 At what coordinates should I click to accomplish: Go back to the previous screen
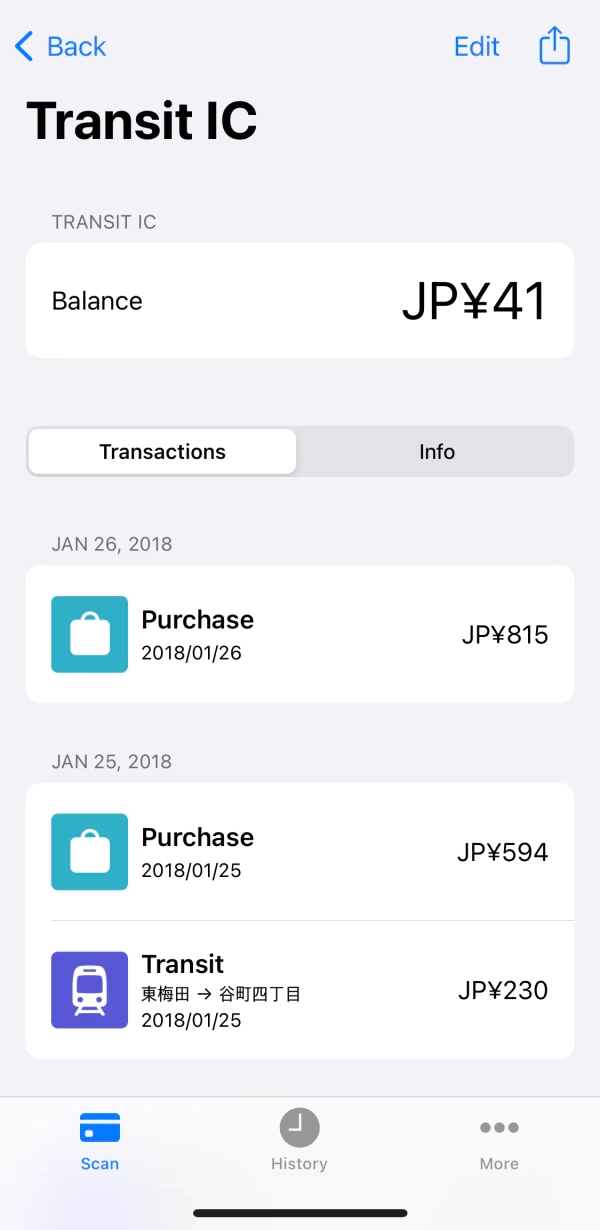coord(60,47)
